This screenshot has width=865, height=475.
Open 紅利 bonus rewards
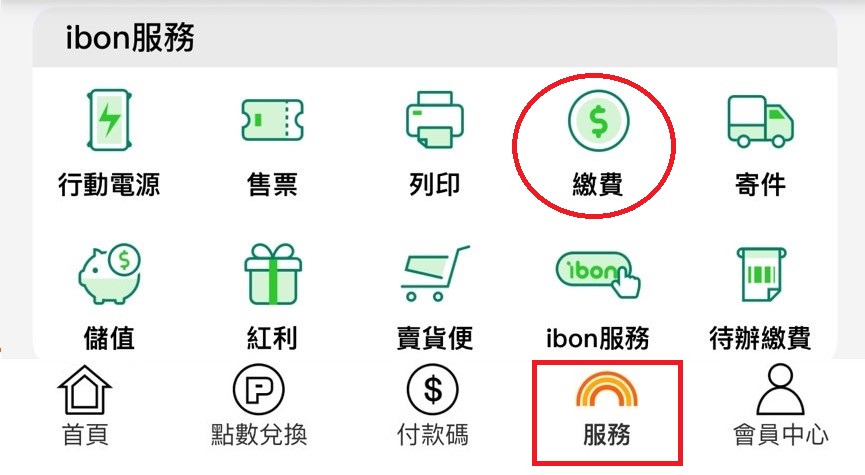click(271, 293)
